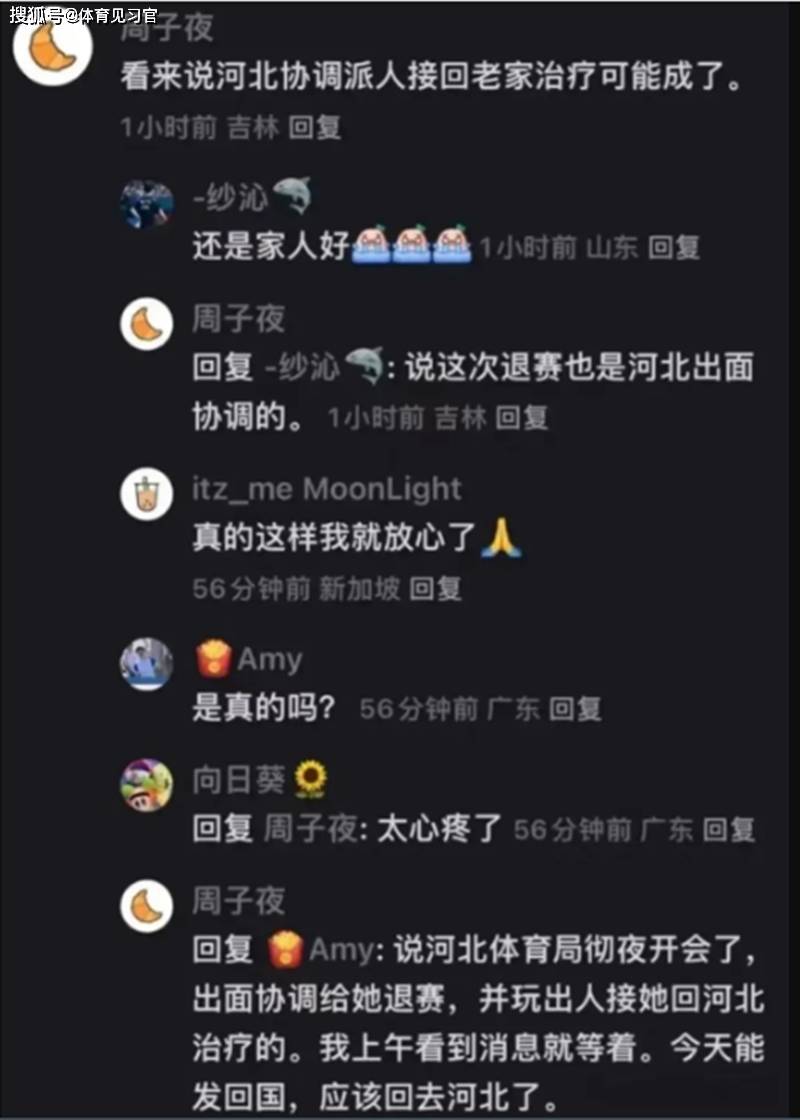The image size is (800, 1120).
Task: Reply to -纱沁's 还是家人好 comment
Action: 673,248
